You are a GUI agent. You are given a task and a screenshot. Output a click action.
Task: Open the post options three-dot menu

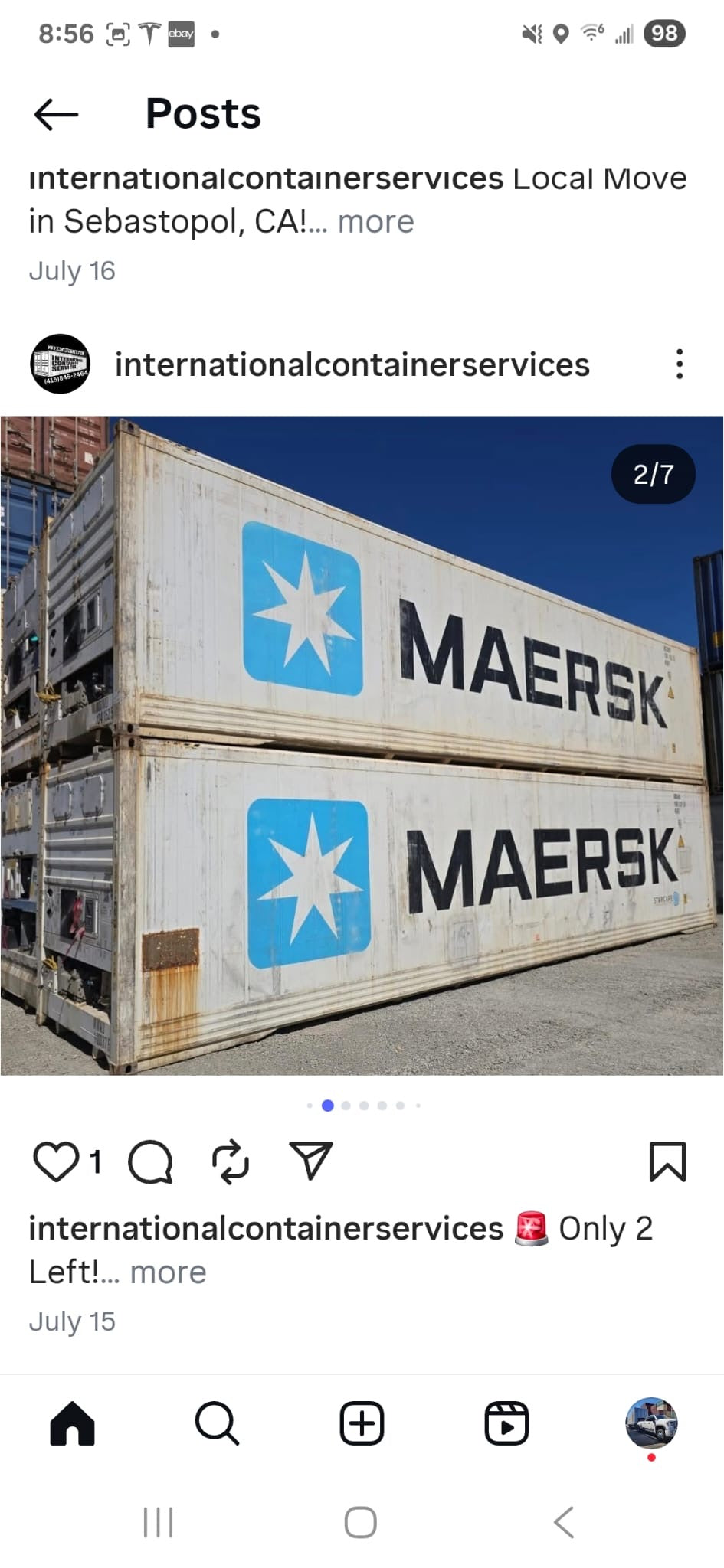[679, 364]
